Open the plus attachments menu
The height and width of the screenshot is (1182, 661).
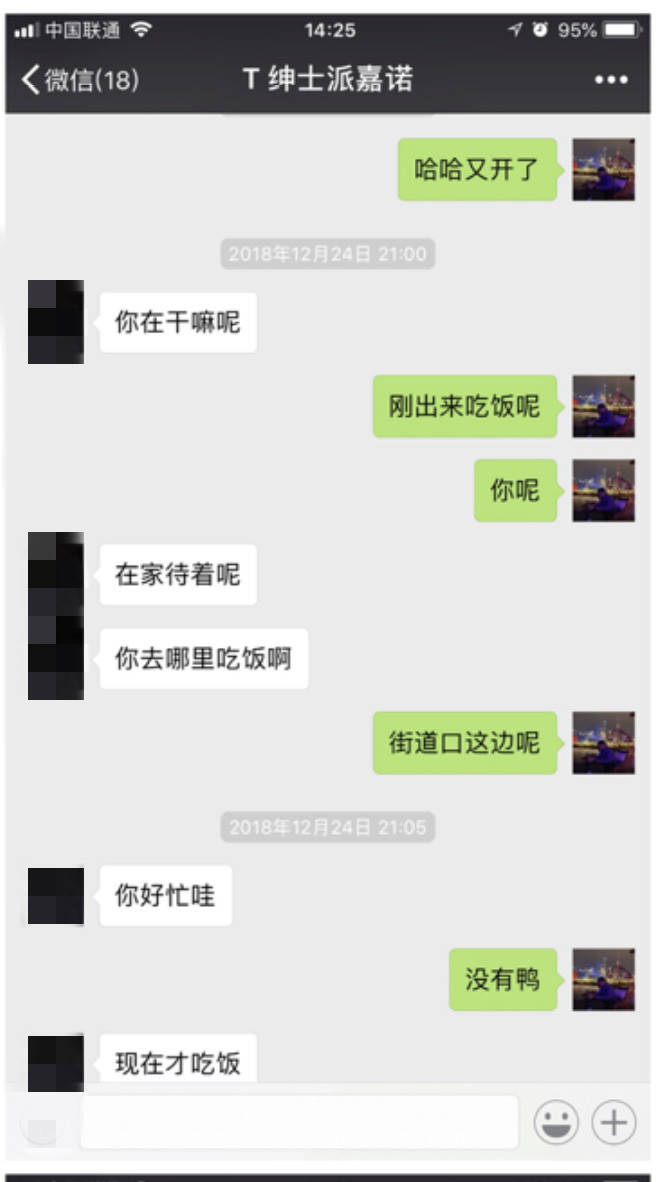pos(614,1123)
